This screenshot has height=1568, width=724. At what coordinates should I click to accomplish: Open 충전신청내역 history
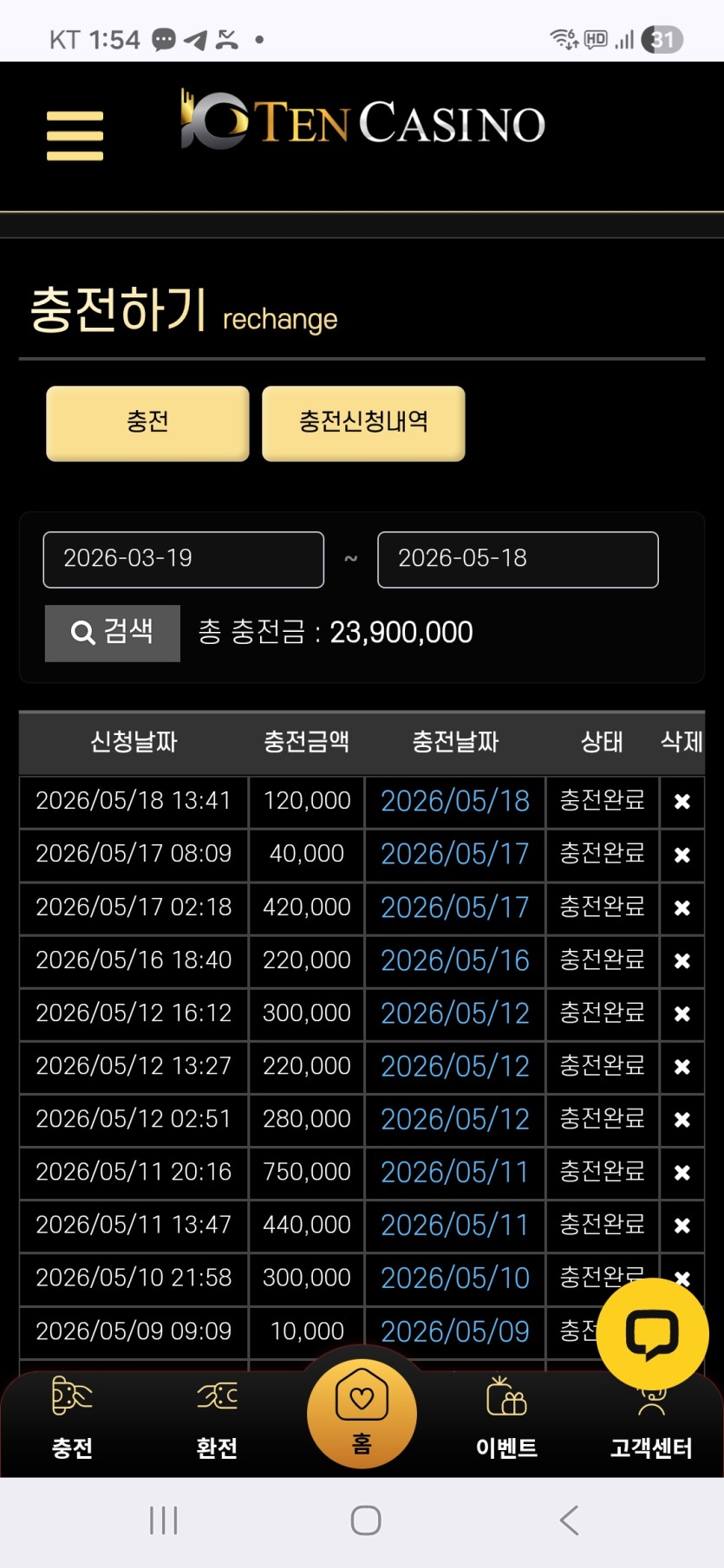coord(363,423)
